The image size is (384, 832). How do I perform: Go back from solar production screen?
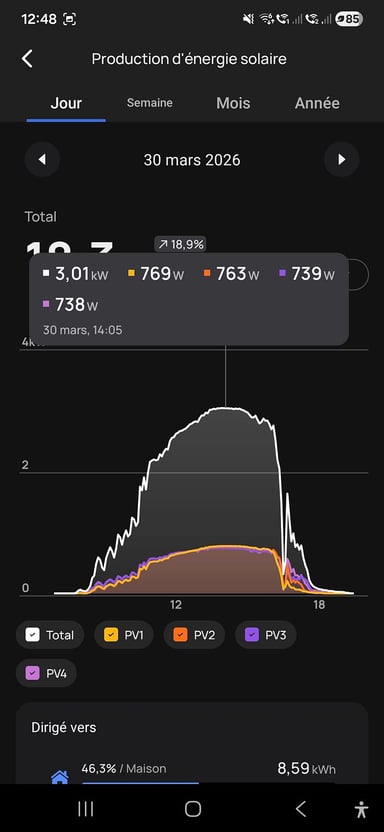(x=28, y=59)
